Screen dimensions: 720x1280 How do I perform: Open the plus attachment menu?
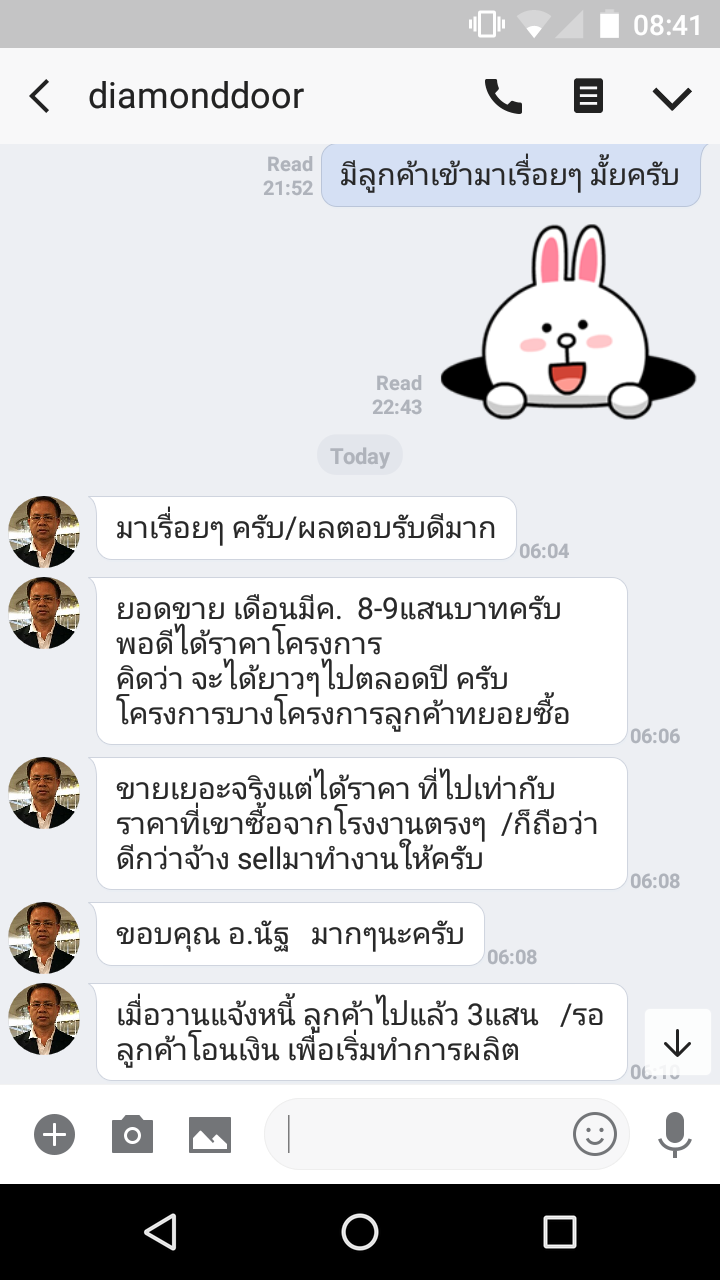click(54, 1135)
